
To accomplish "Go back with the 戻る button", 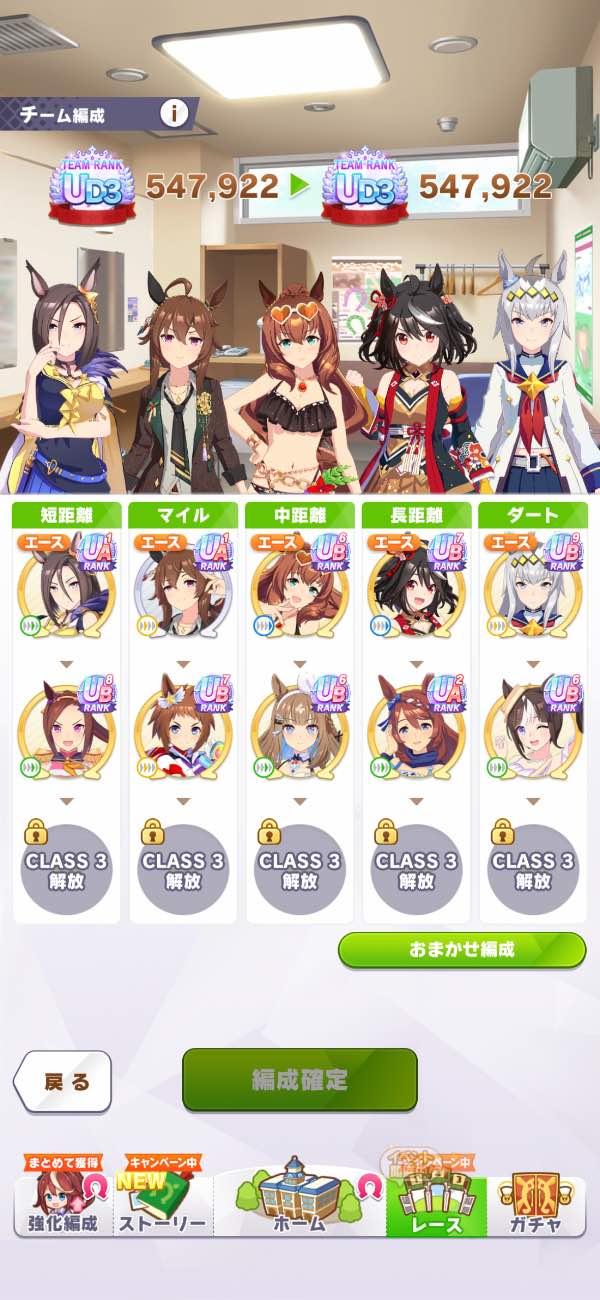I will tap(62, 1082).
